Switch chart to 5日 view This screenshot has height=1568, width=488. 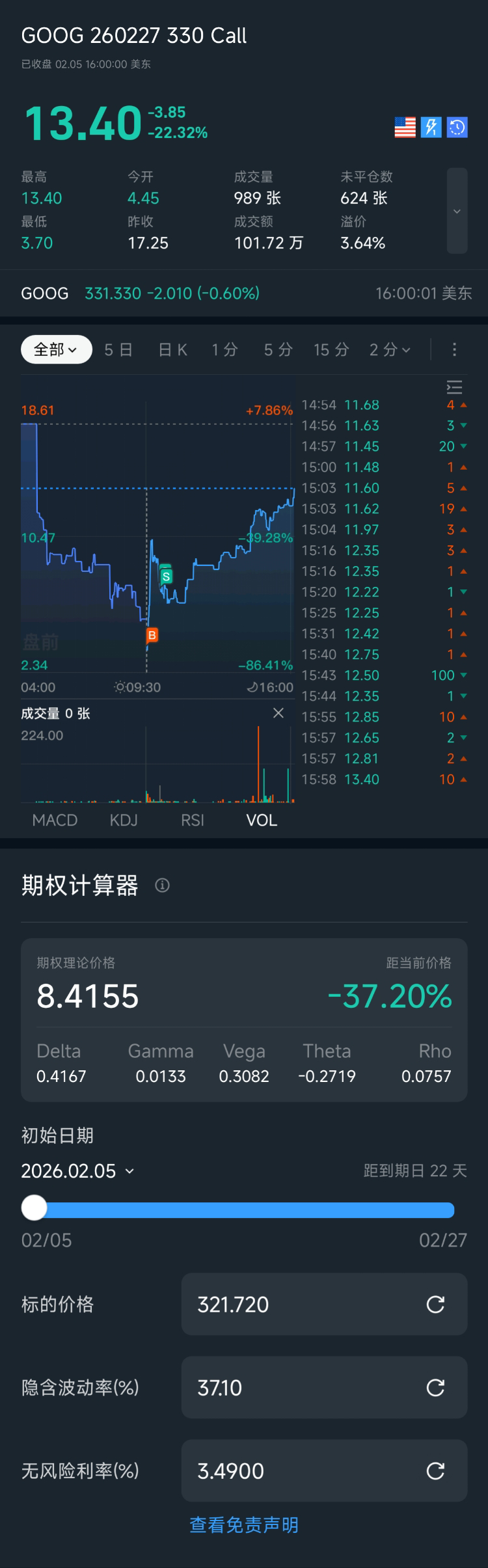(x=118, y=350)
